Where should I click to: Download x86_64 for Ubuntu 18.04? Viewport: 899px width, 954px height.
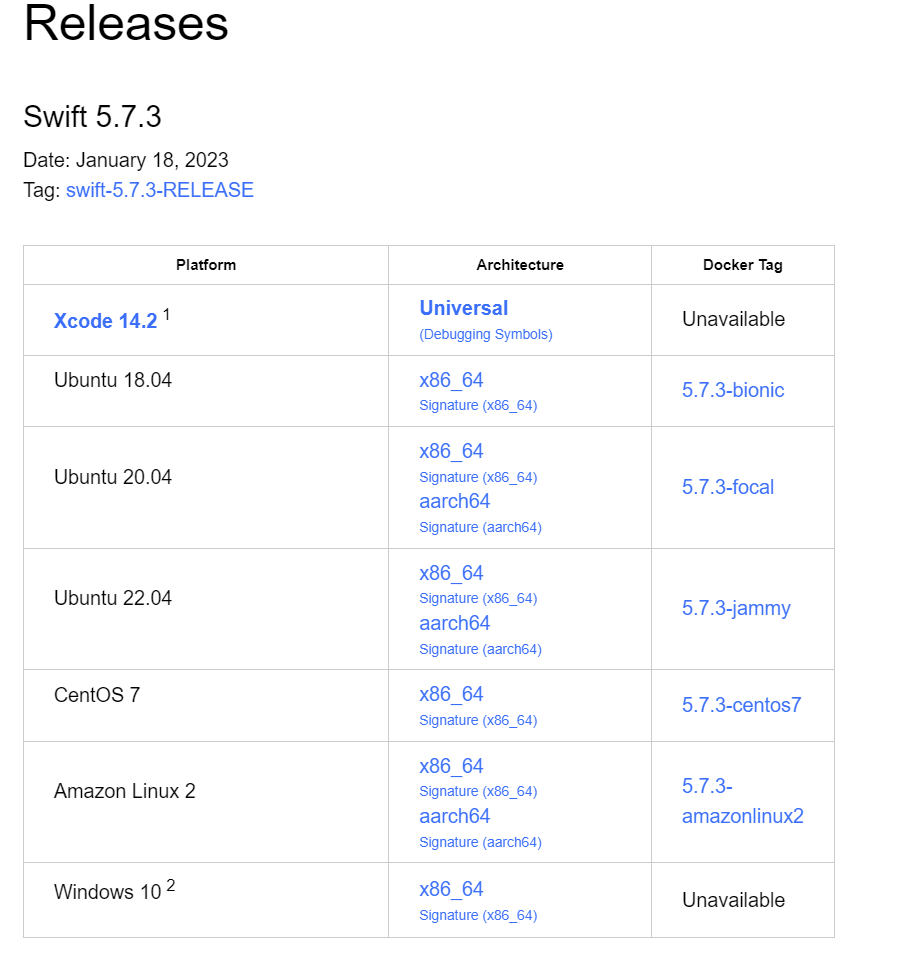(x=451, y=380)
